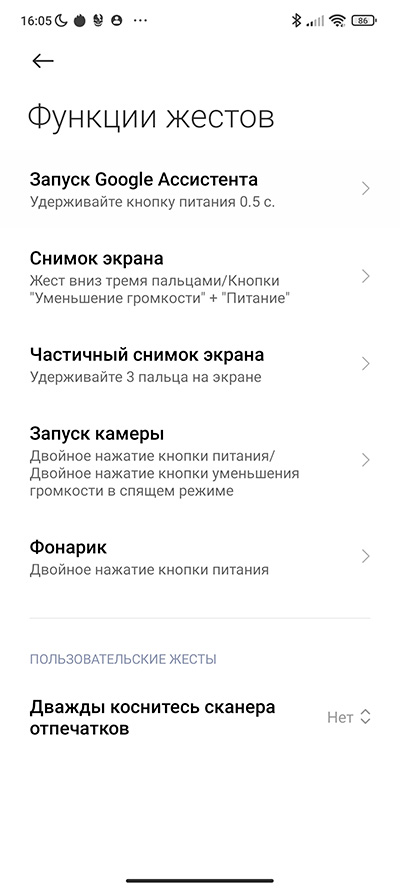Expand the Дважды коснитесь сканера отпечатков dropdown

coord(200,717)
